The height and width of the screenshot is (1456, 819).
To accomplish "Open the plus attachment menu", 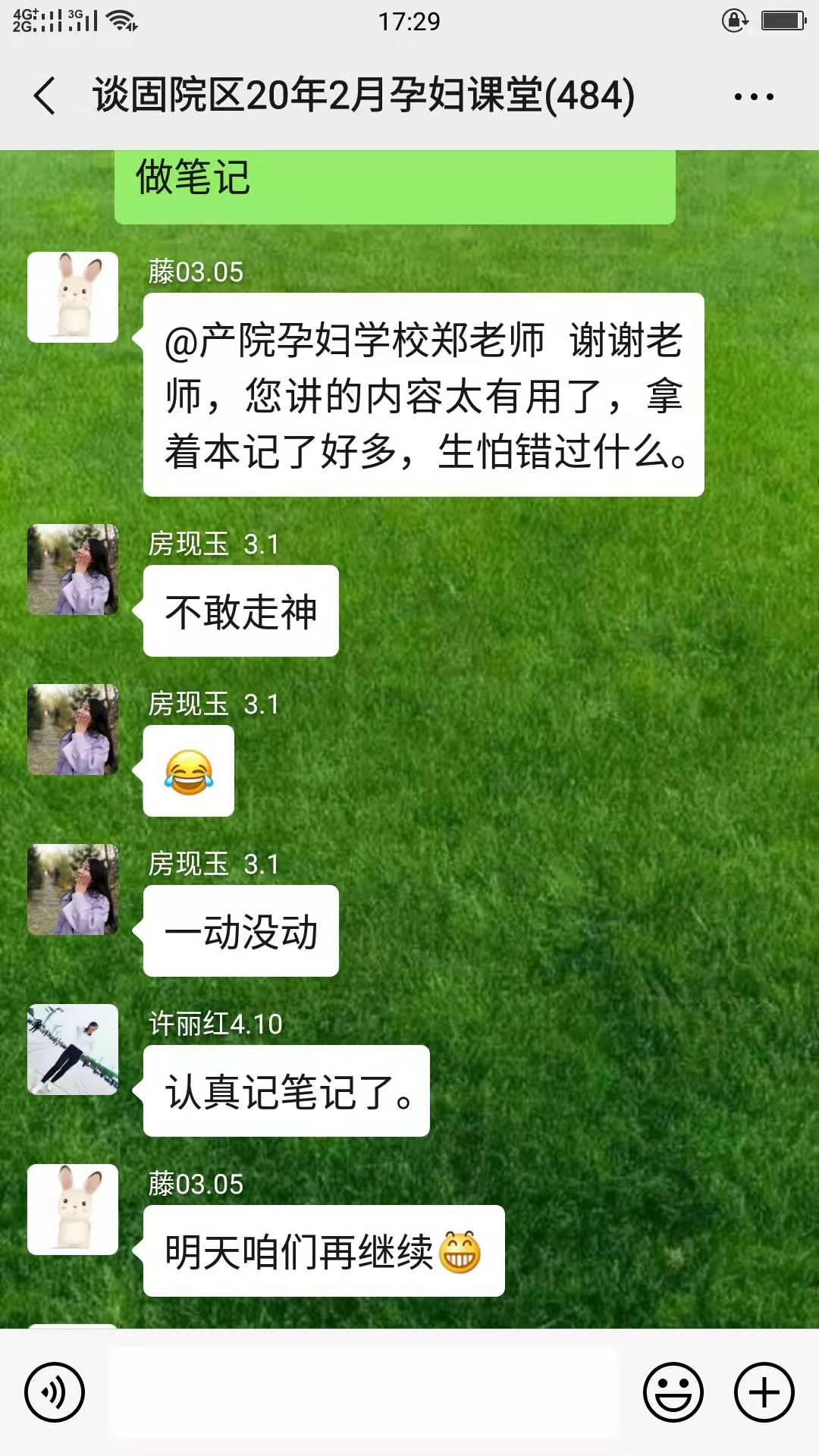I will (x=764, y=1392).
